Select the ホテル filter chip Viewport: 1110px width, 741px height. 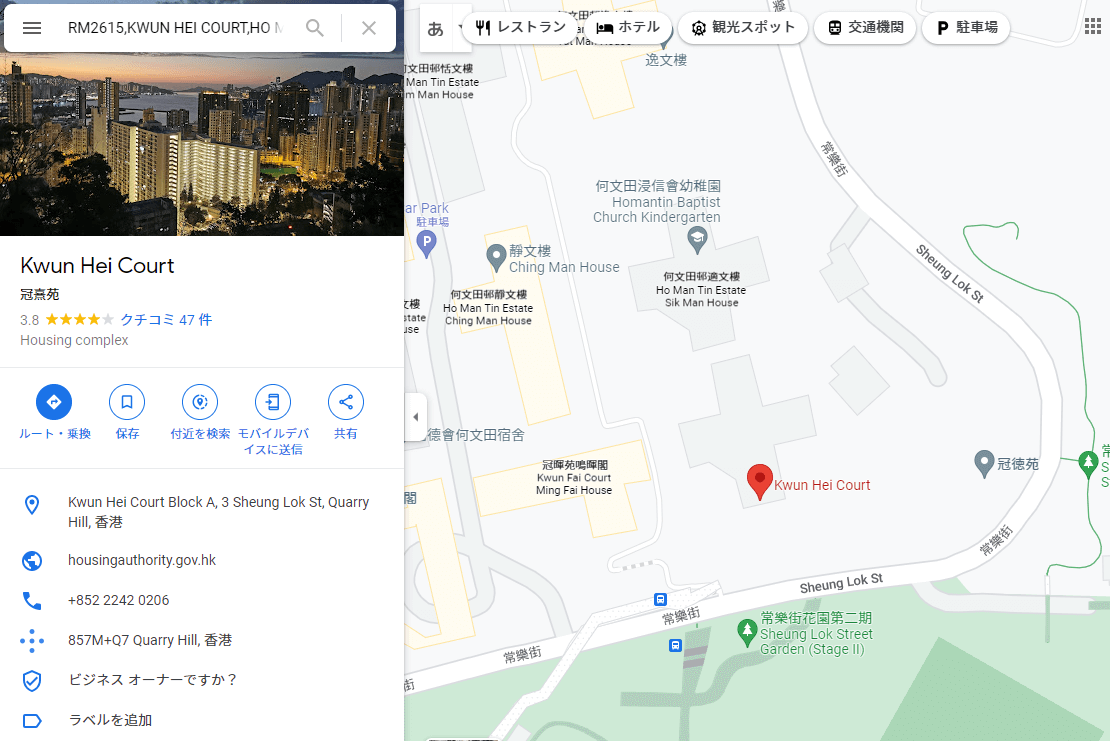click(628, 28)
